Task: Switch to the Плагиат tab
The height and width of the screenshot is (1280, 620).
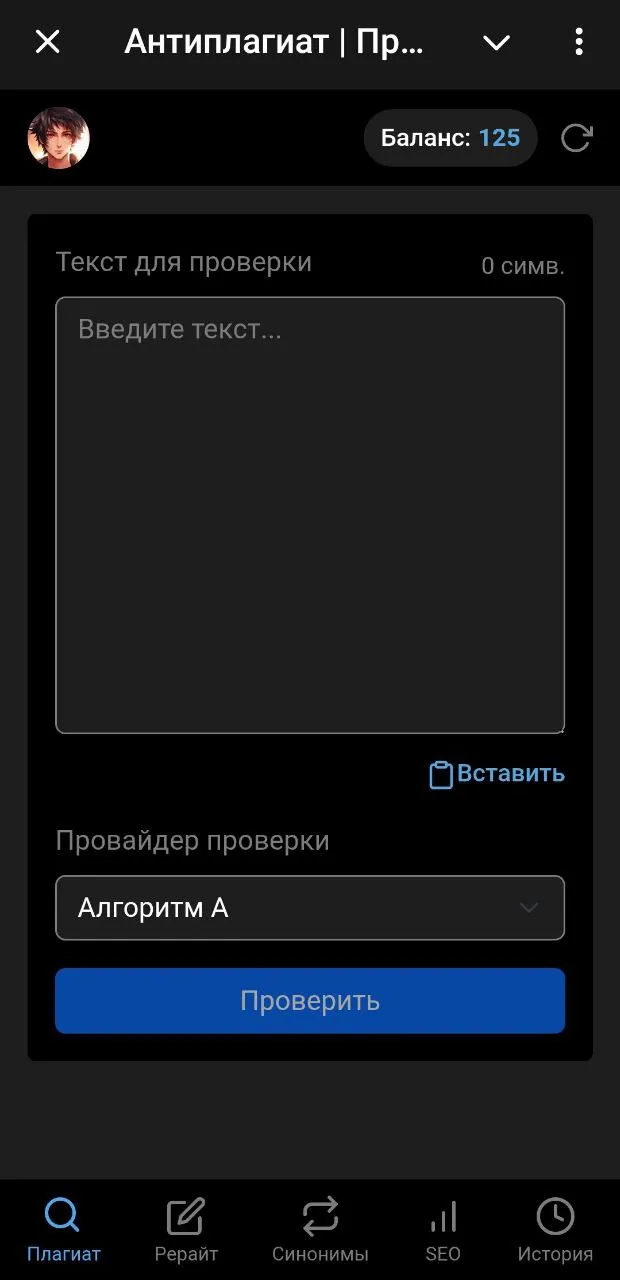Action: [x=63, y=1230]
